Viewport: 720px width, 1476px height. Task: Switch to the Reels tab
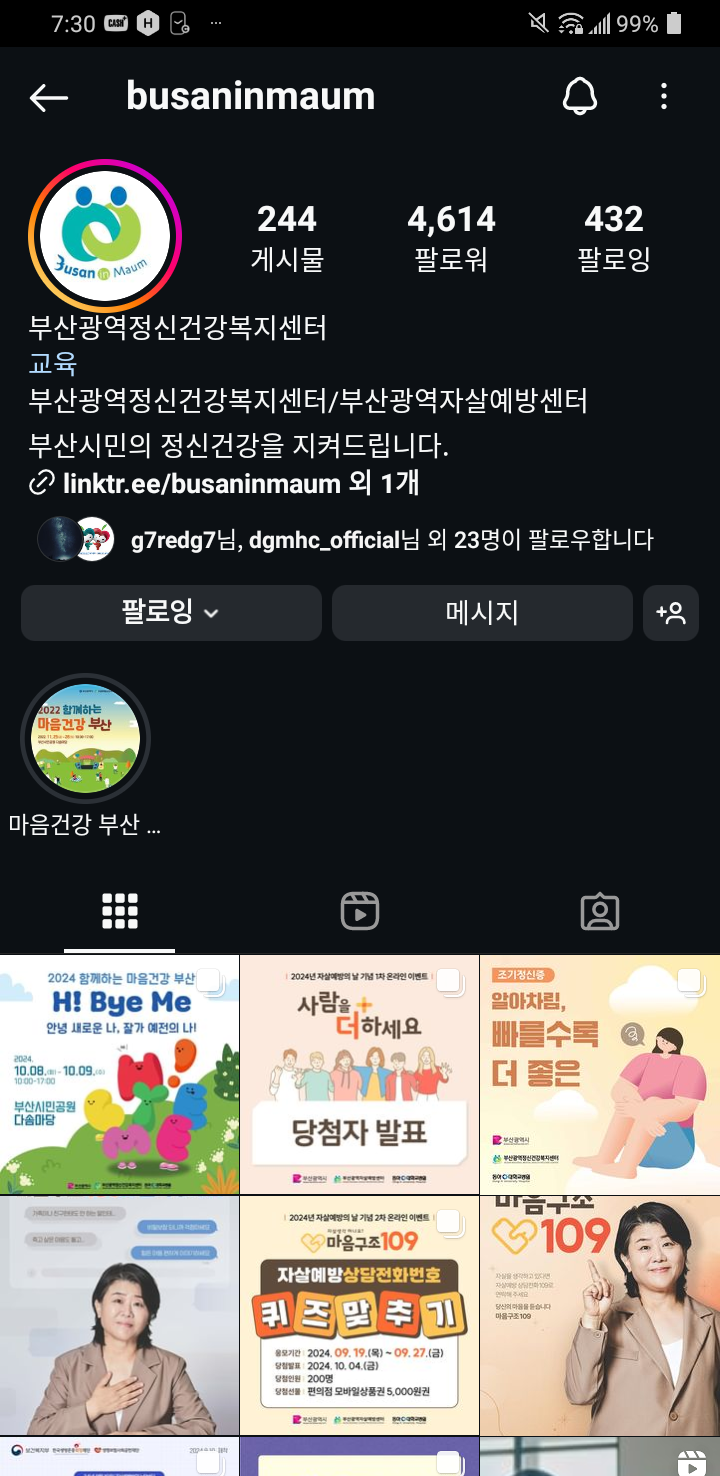(360, 911)
